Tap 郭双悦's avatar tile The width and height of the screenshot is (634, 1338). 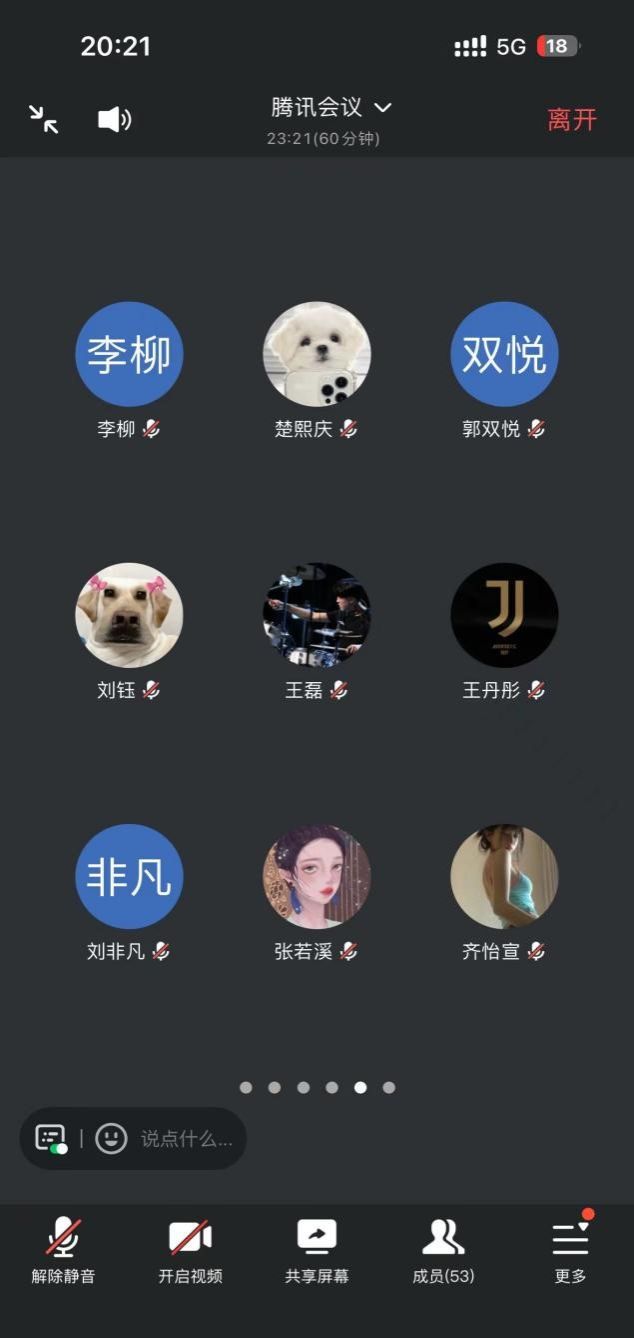[x=504, y=355]
